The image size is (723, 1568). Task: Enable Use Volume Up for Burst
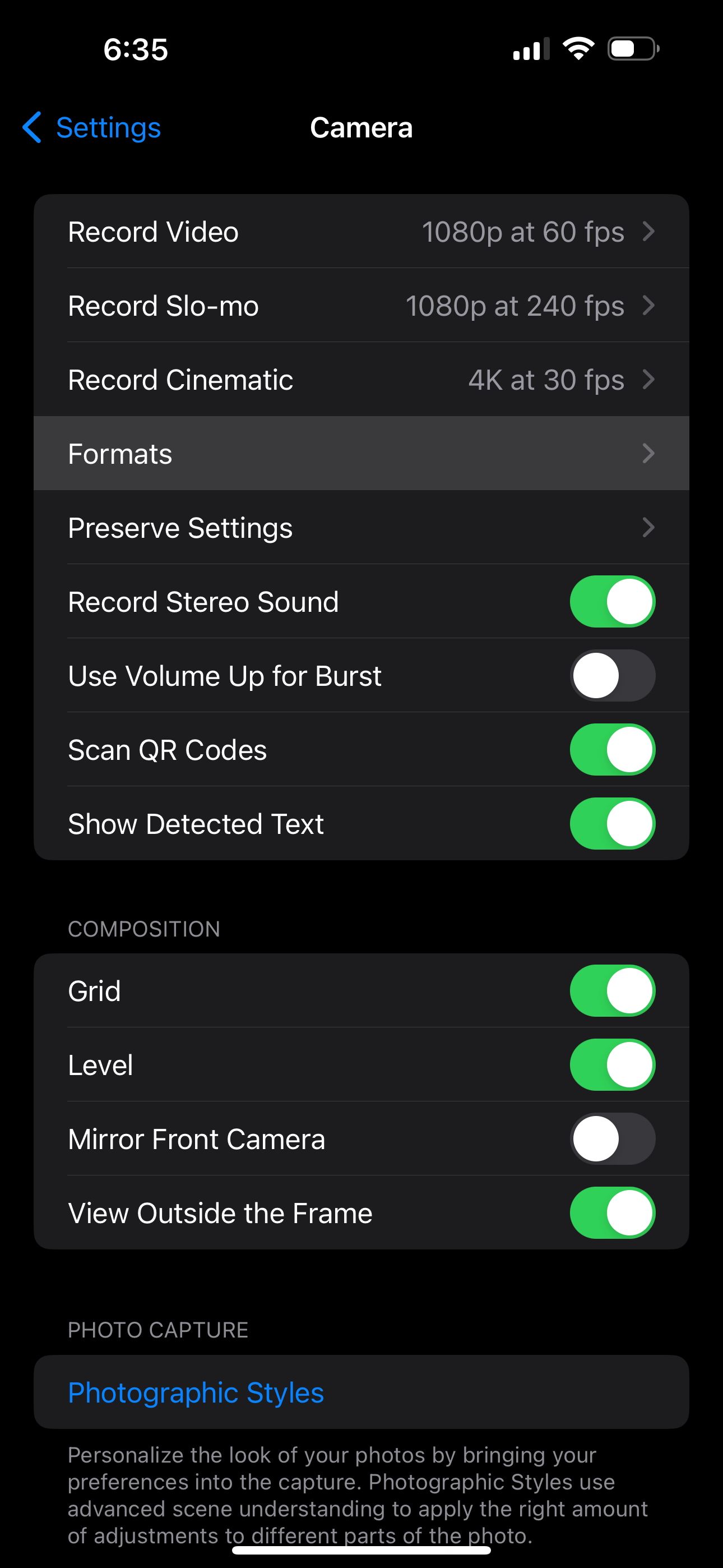click(x=611, y=676)
